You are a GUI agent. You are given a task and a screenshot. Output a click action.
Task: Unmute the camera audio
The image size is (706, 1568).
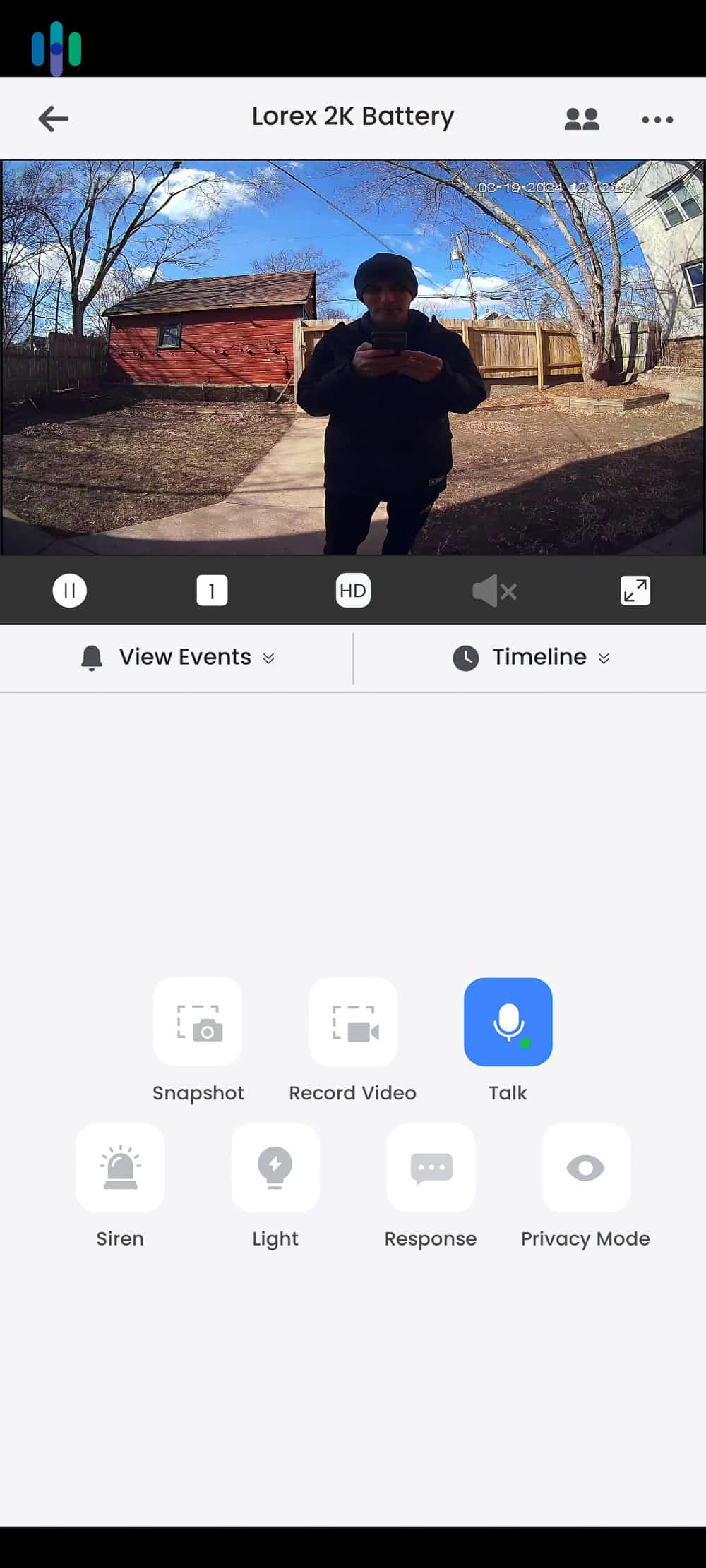coord(495,591)
